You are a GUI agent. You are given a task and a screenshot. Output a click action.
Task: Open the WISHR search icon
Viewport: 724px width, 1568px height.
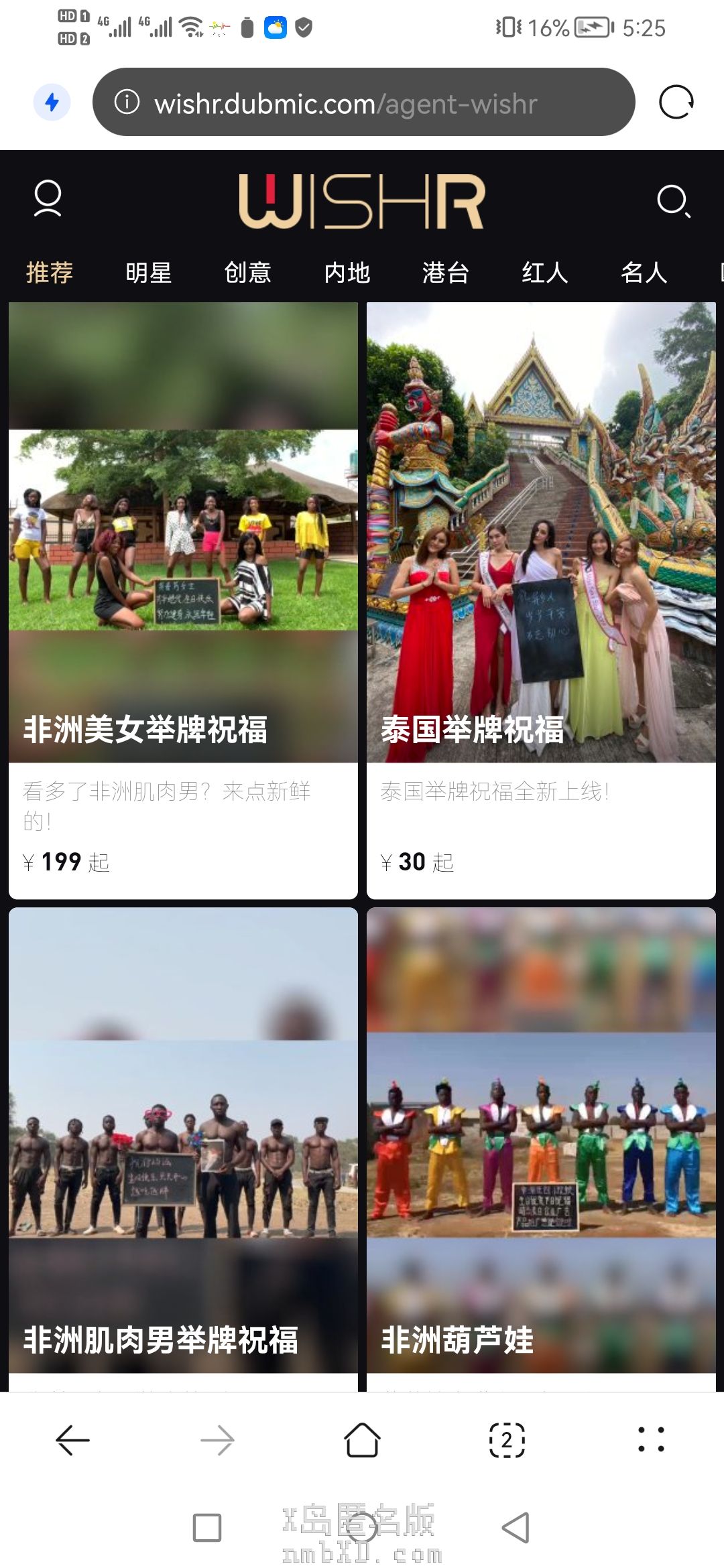pyautogui.click(x=673, y=200)
